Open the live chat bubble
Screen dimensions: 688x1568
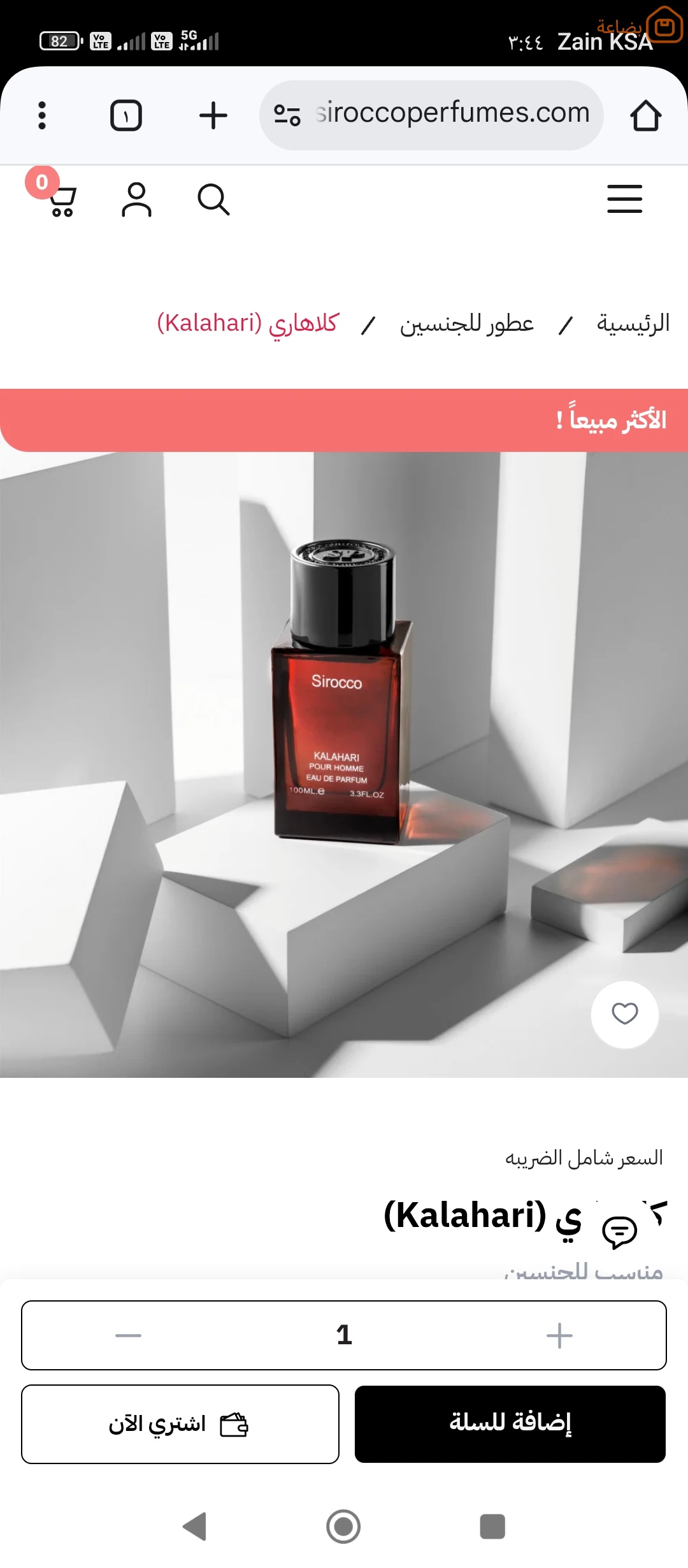(x=619, y=1231)
